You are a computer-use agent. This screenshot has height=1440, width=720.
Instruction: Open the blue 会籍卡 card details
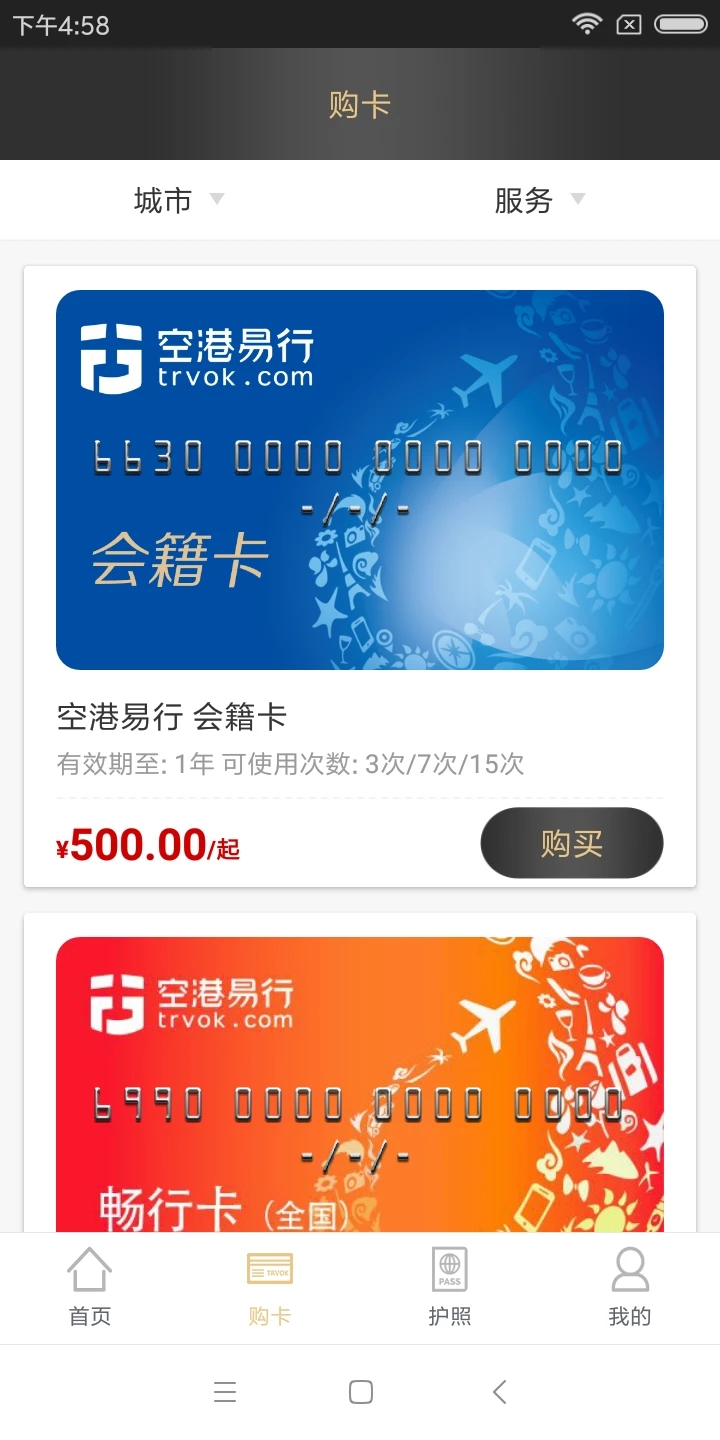pos(360,480)
